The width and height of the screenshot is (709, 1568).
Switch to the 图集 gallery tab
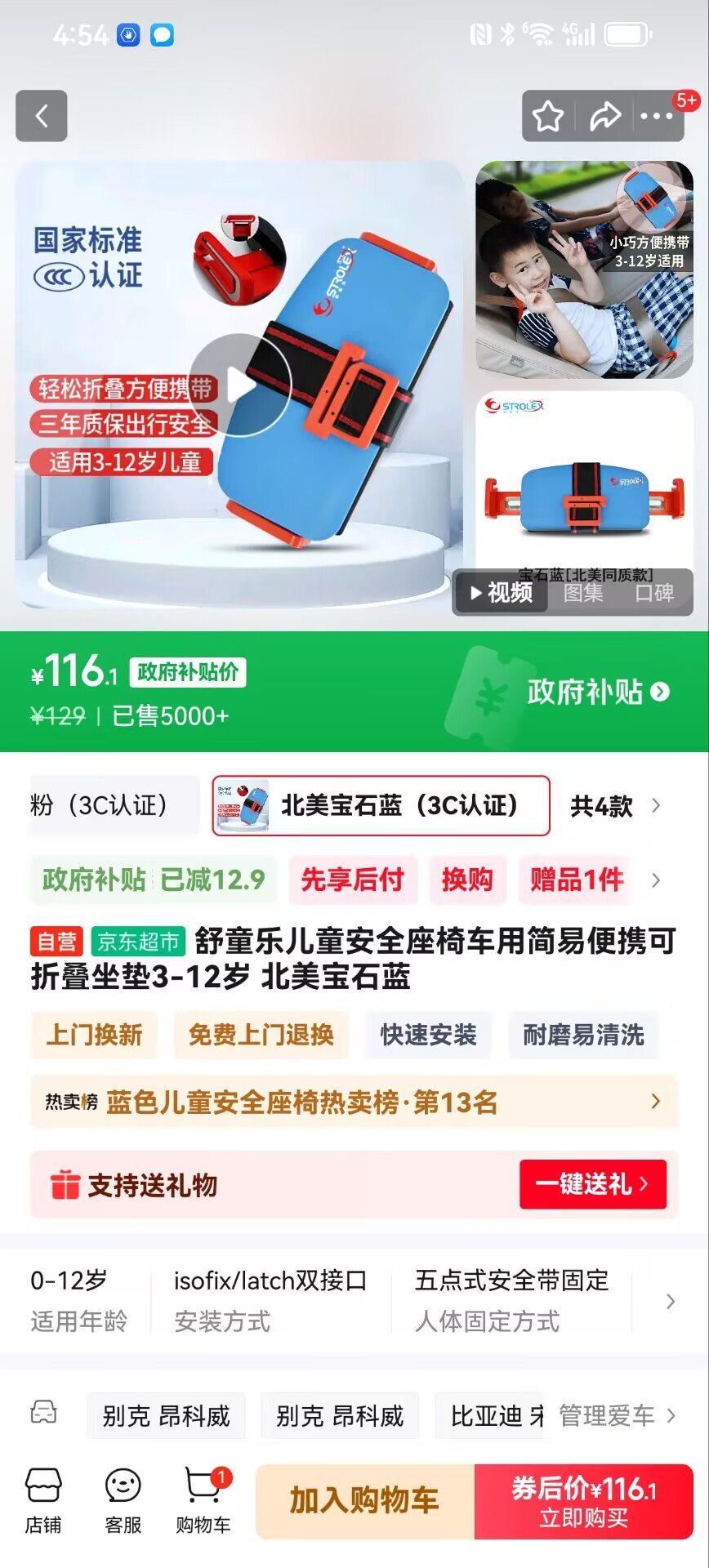(583, 592)
